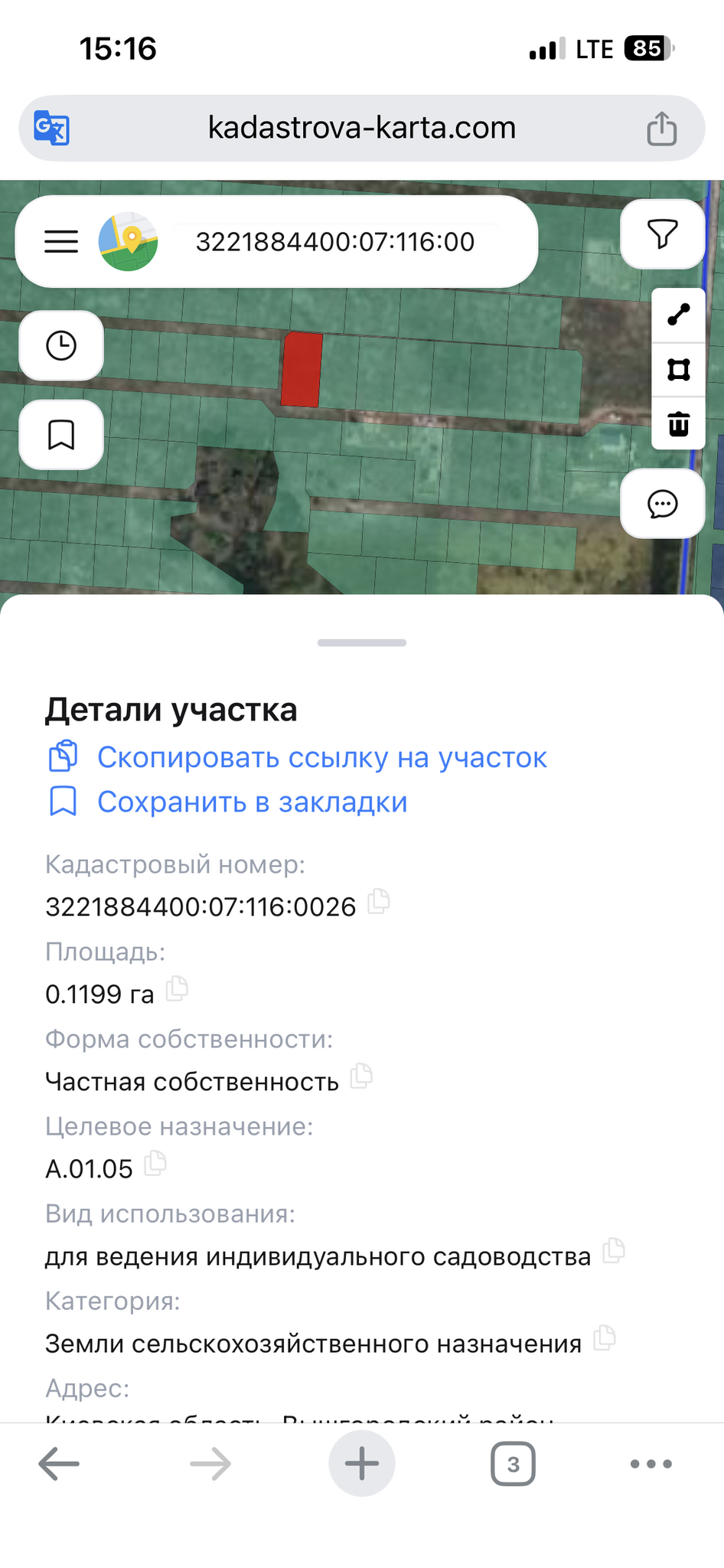Copy the cadastral number 3221884400:07:116:0026

pos(377,902)
